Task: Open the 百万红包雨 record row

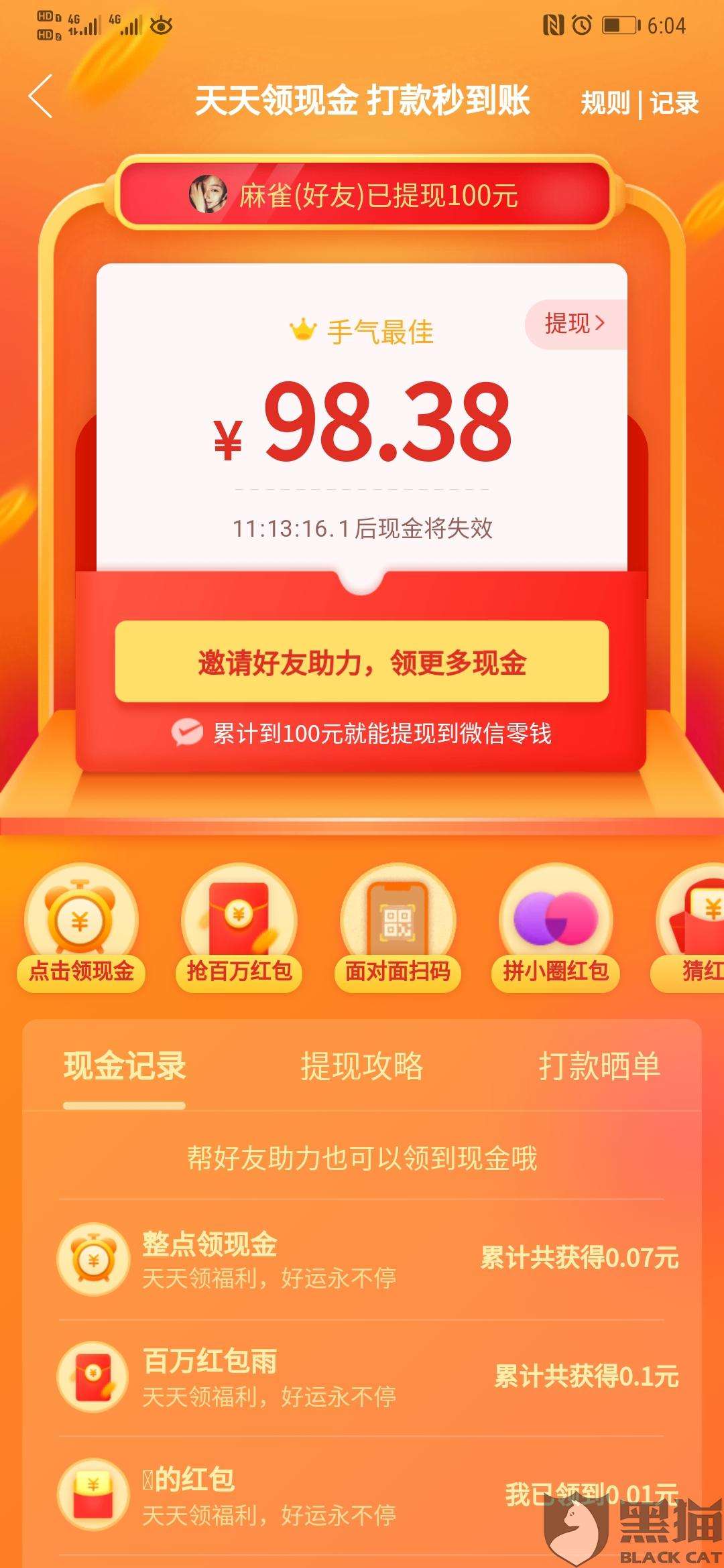Action: point(362,1378)
